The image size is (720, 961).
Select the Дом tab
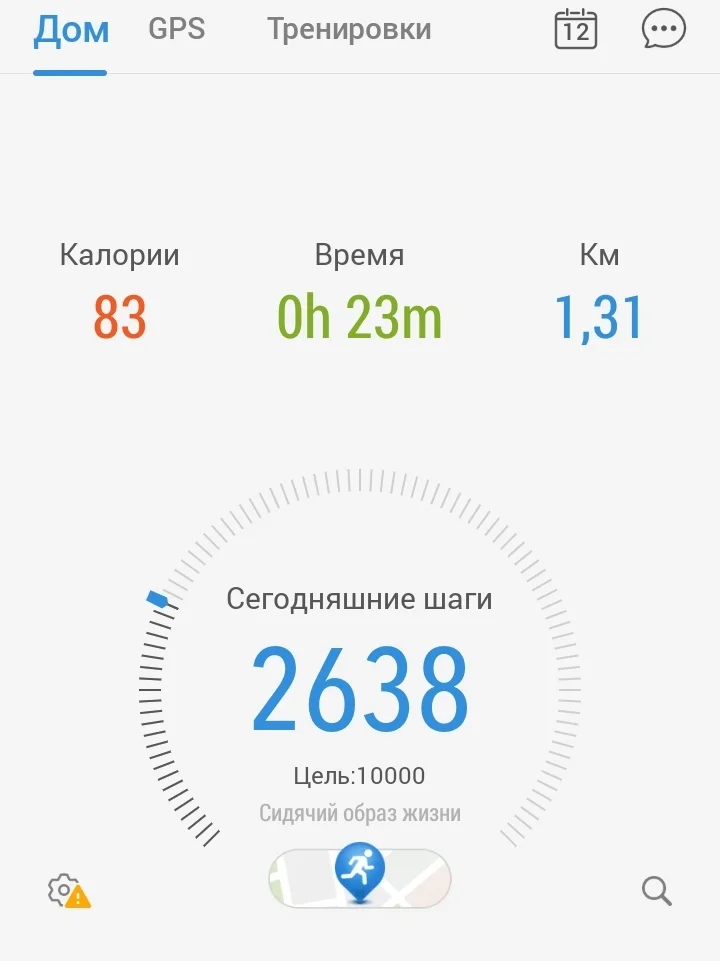(x=70, y=30)
